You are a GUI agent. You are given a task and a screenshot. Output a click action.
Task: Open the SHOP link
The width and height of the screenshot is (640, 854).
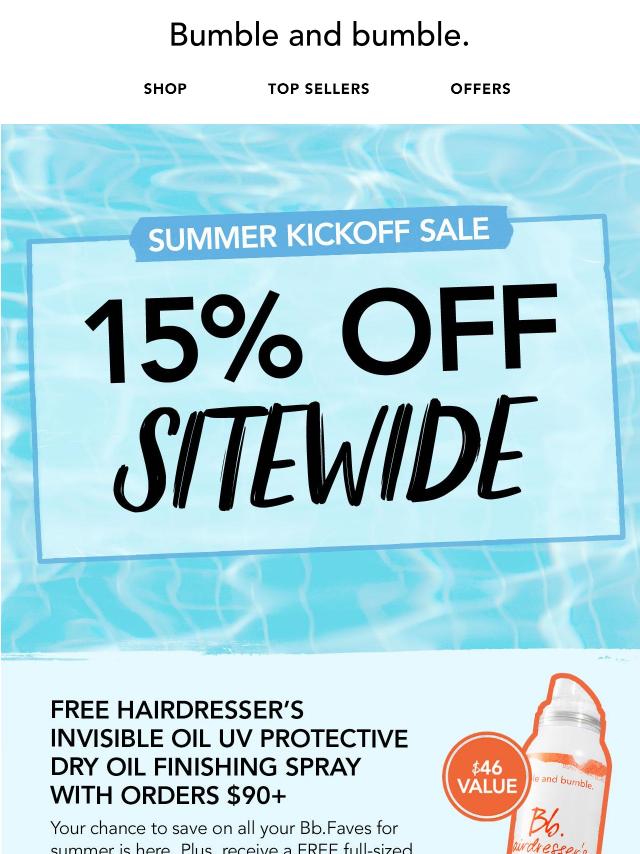pyautogui.click(x=165, y=89)
